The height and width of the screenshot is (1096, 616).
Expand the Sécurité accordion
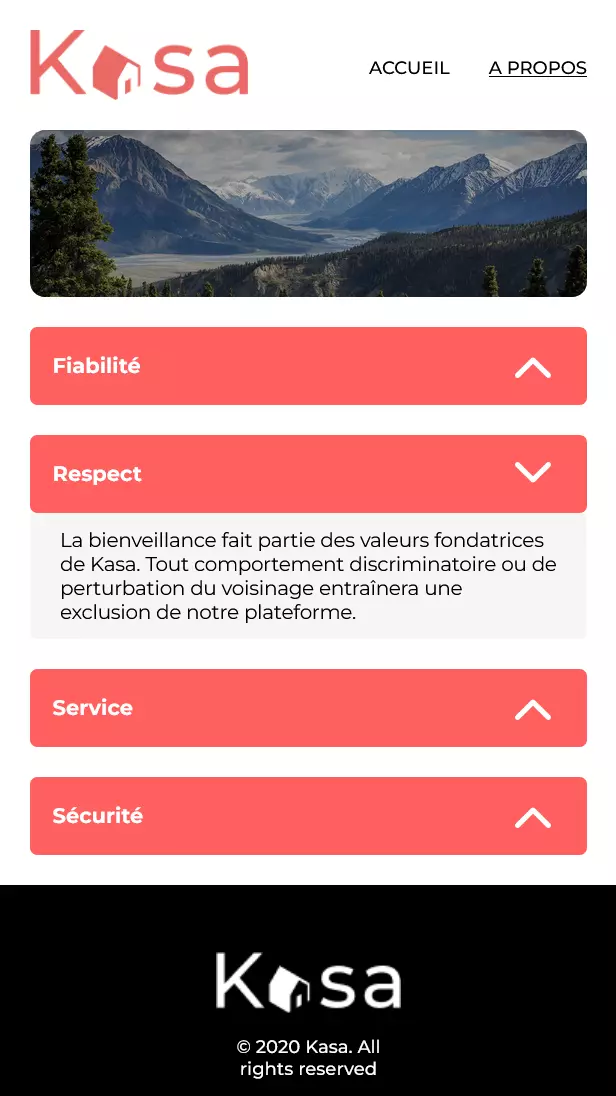click(x=532, y=817)
